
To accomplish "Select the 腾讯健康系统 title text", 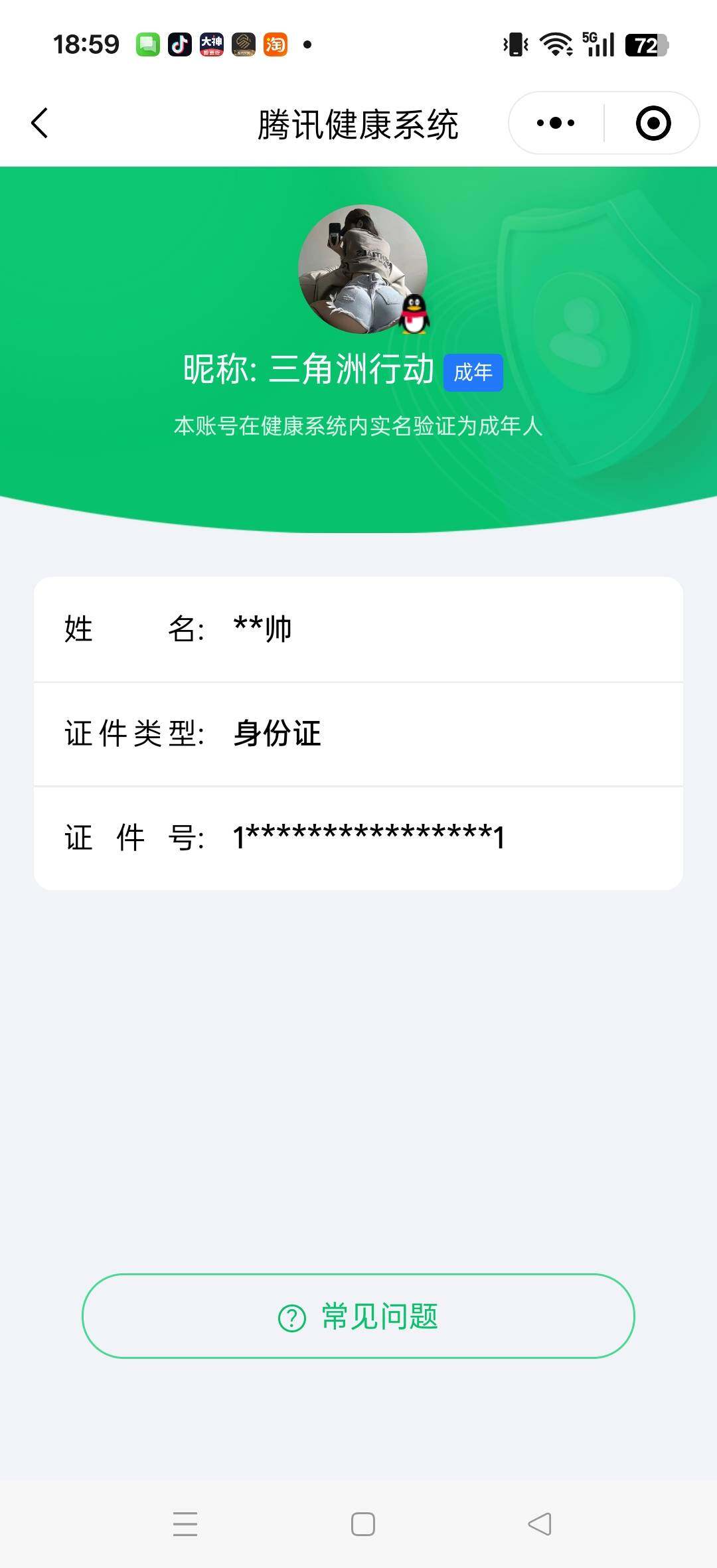I will 358,123.
